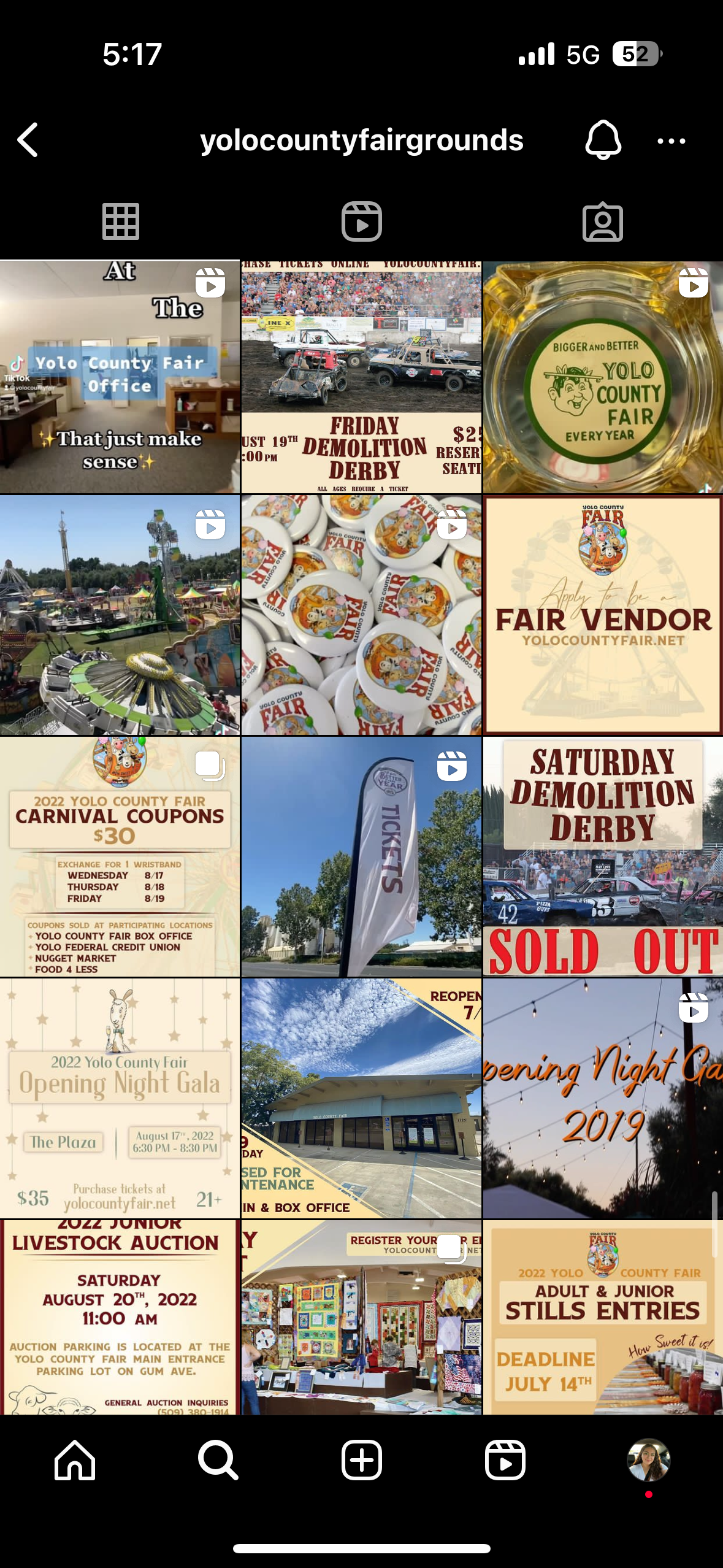Switch to the Reels tab on profile

361,221
